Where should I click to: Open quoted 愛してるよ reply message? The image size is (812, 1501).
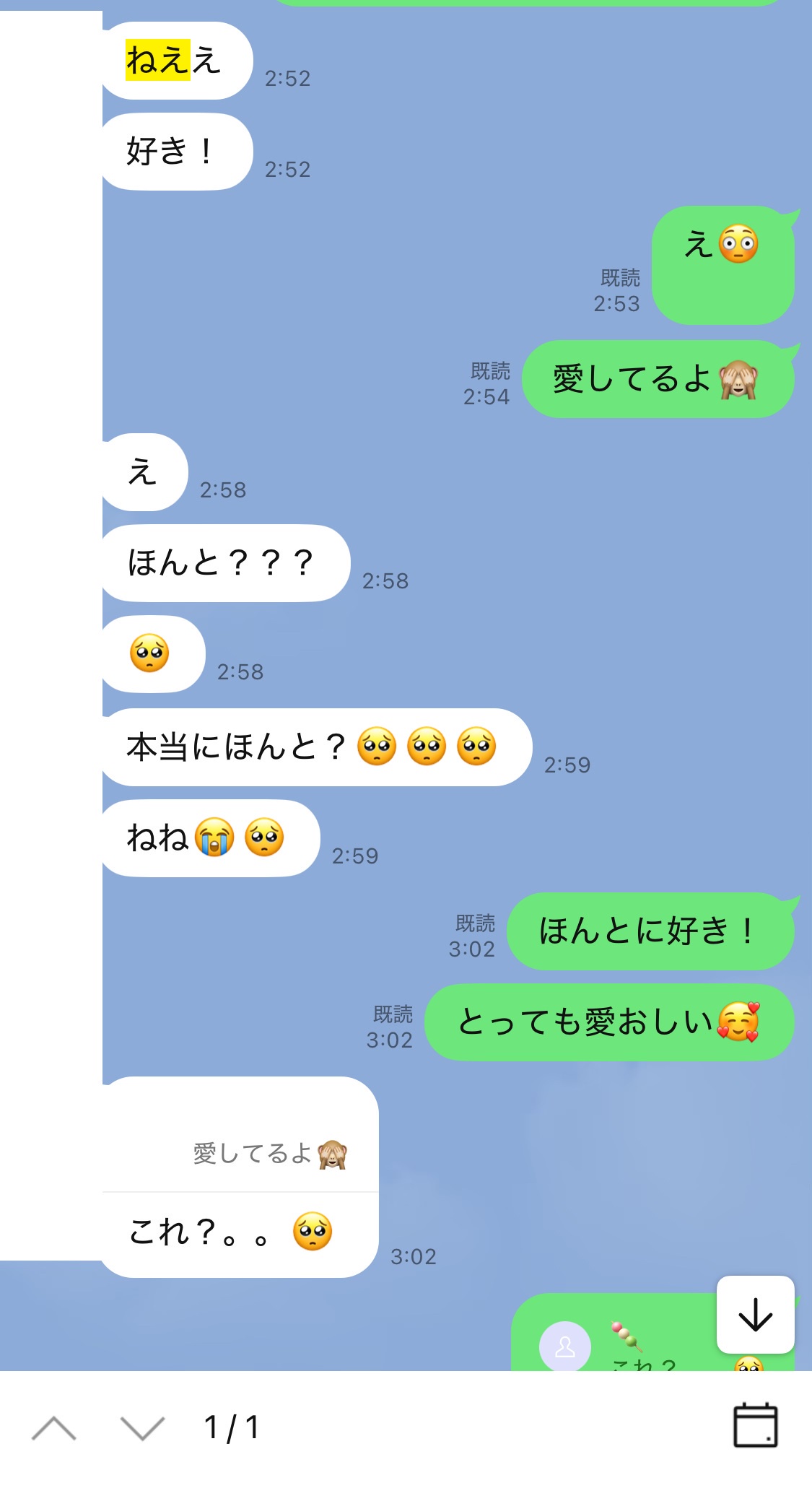tap(270, 1154)
